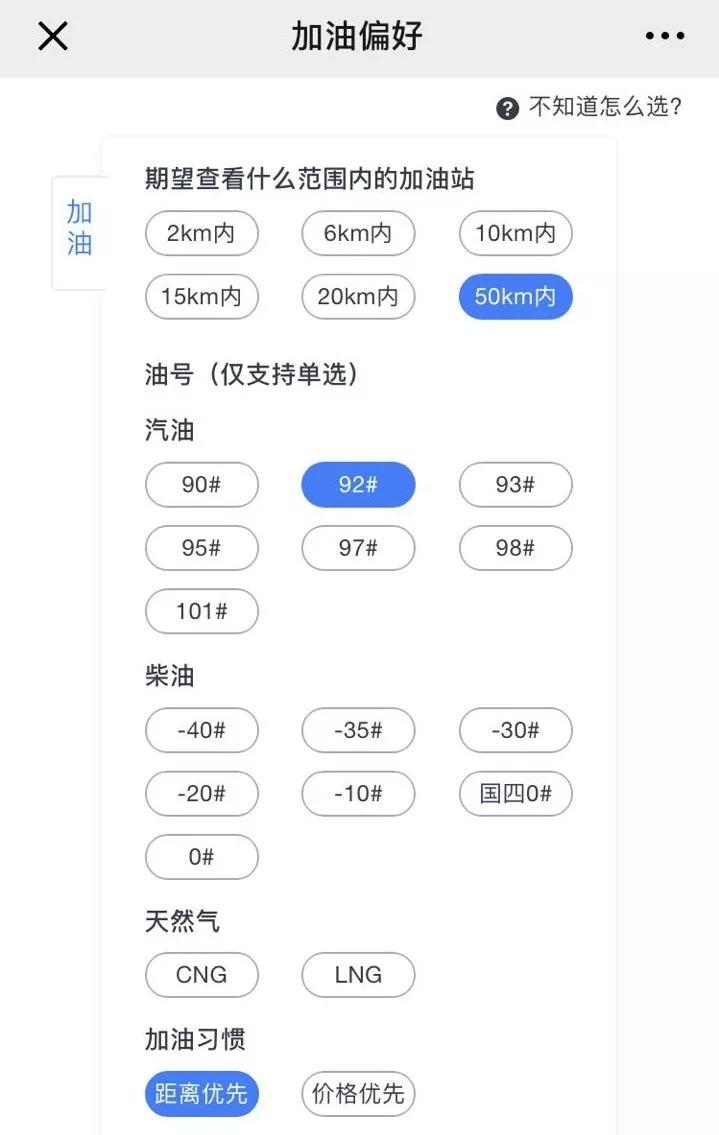
Task: Pick the 15km内 range option
Action: (x=201, y=297)
